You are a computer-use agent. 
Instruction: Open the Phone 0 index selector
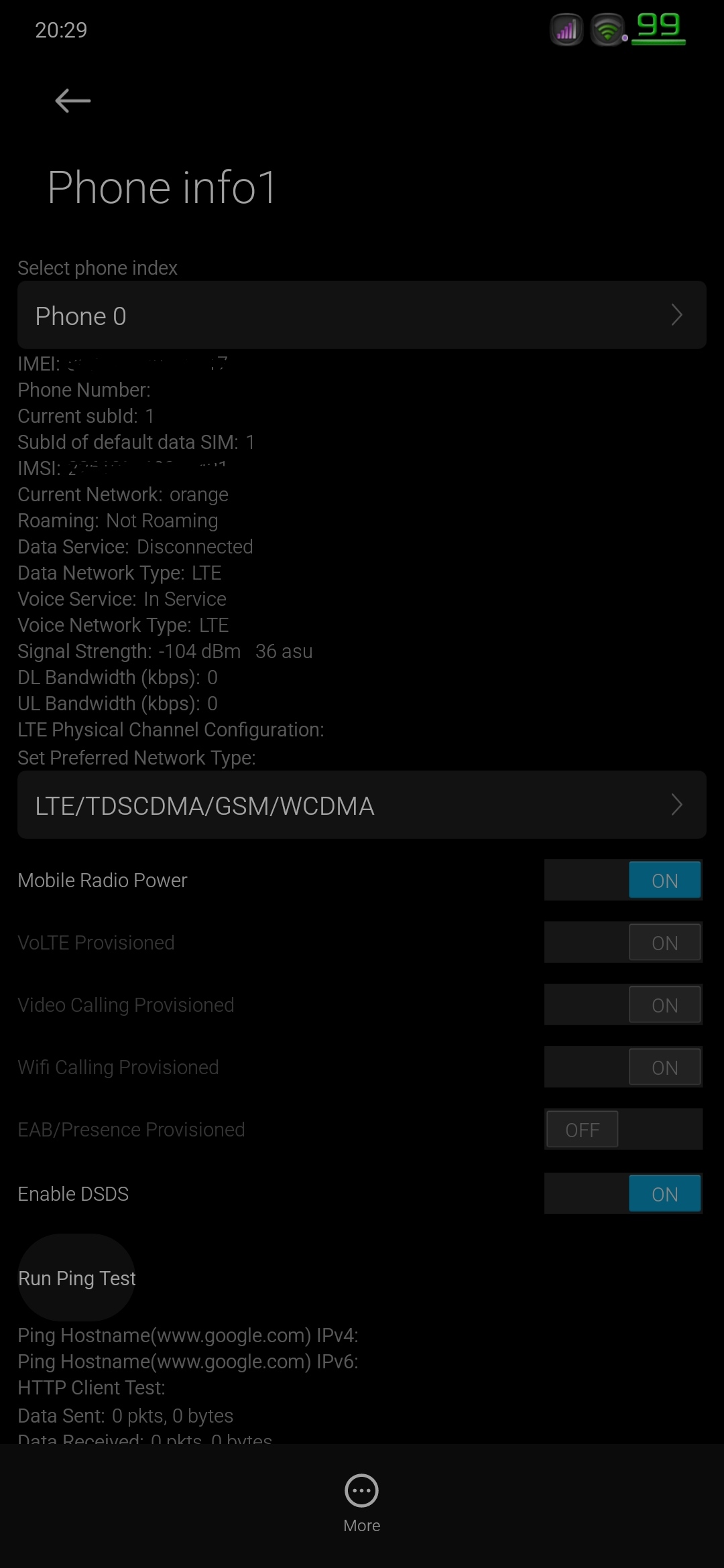coord(362,315)
